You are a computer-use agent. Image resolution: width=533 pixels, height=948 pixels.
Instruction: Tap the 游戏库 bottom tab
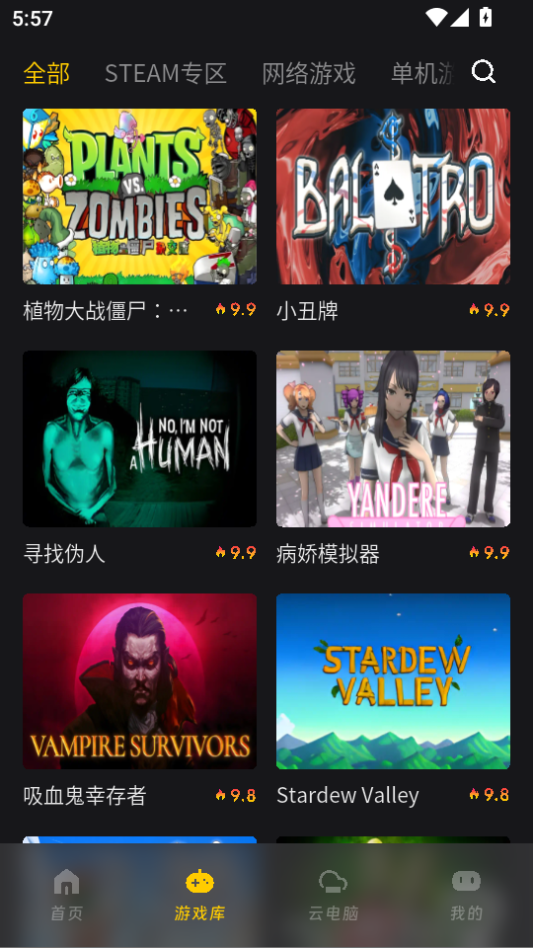pos(199,895)
